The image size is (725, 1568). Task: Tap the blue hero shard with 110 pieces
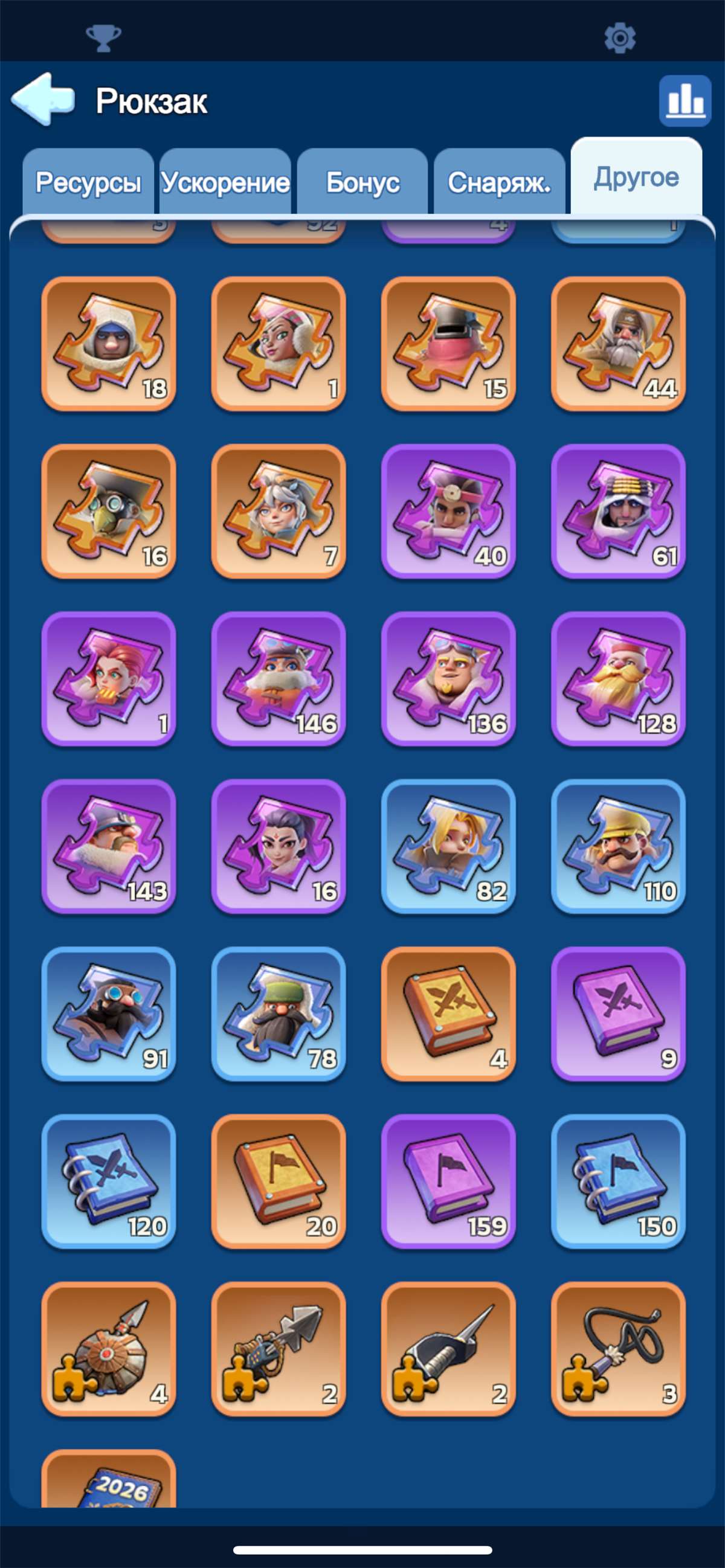619,846
